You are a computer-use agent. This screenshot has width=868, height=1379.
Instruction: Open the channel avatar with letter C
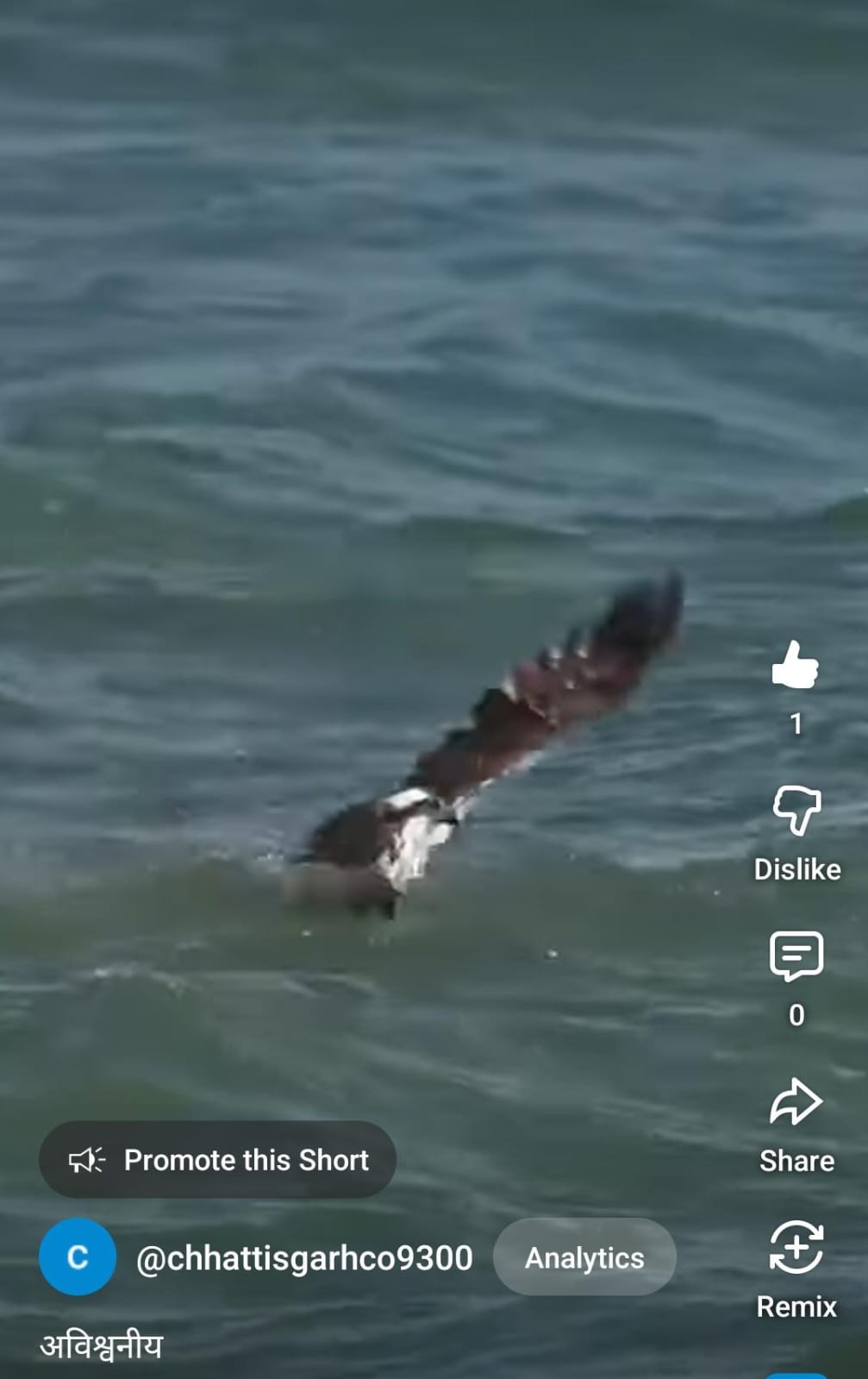pyautogui.click(x=78, y=1257)
